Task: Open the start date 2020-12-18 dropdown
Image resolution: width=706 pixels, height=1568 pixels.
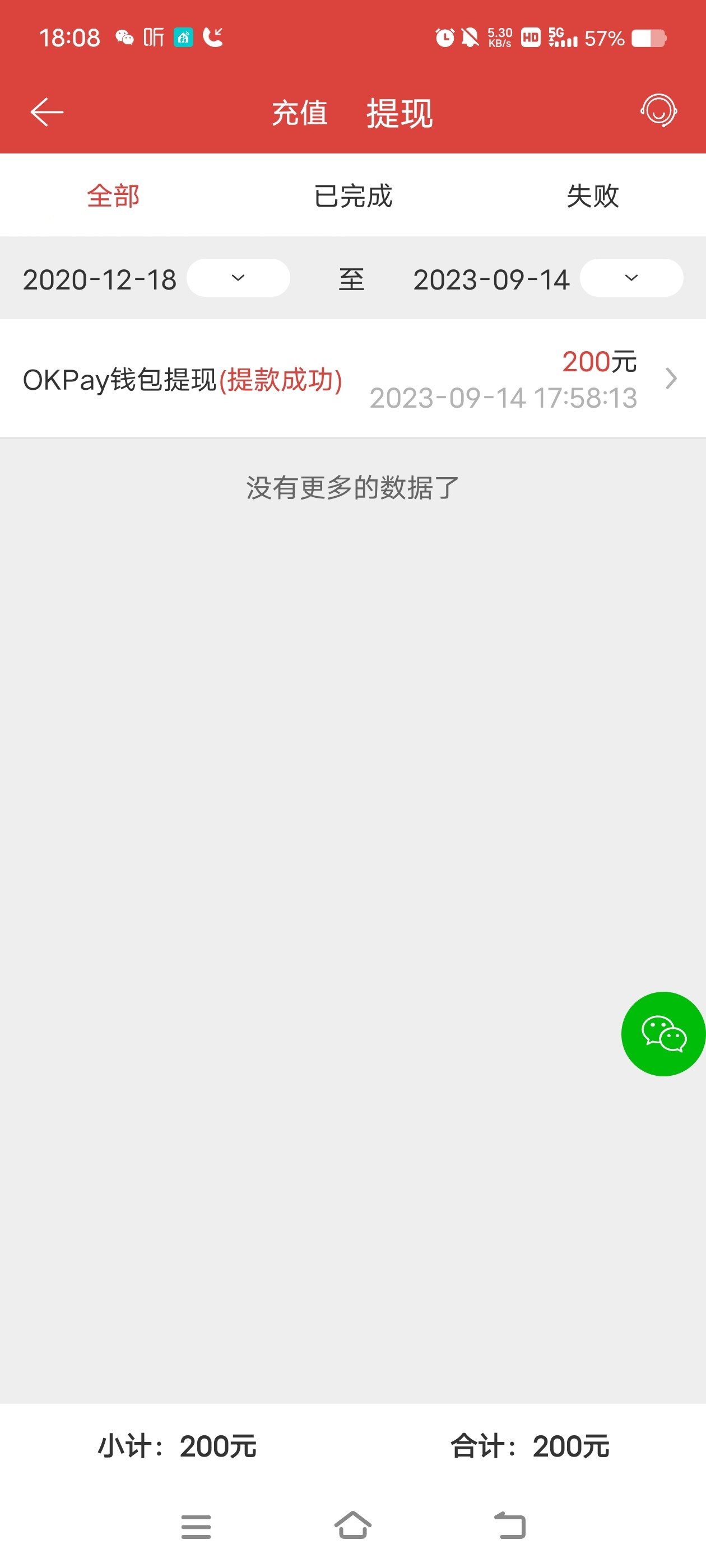Action: [237, 279]
